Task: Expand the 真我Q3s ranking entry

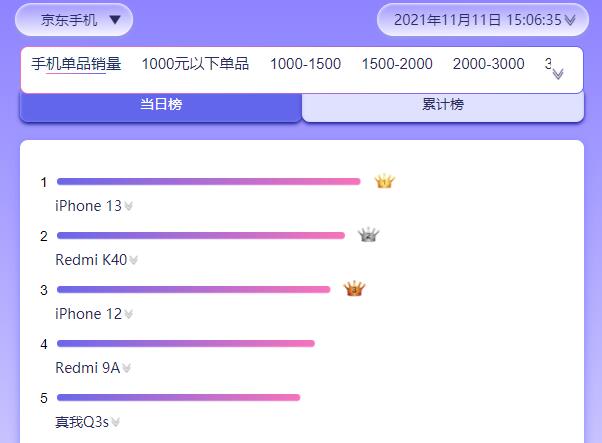Action: [115, 423]
